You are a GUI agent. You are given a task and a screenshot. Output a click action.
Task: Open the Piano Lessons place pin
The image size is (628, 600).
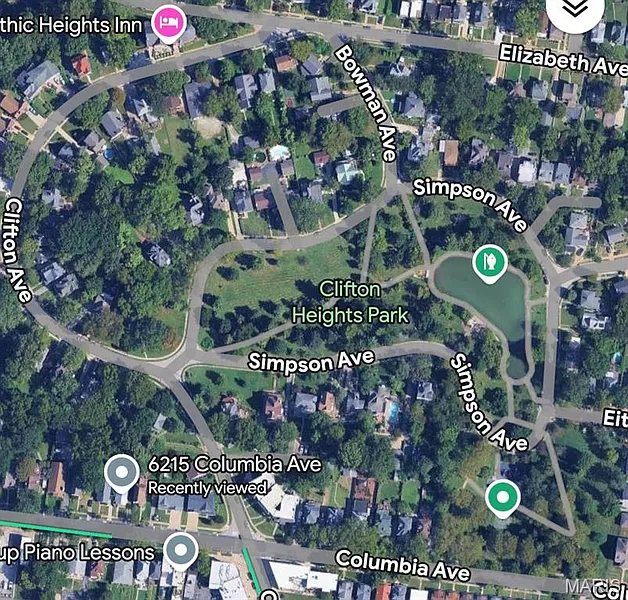(181, 550)
